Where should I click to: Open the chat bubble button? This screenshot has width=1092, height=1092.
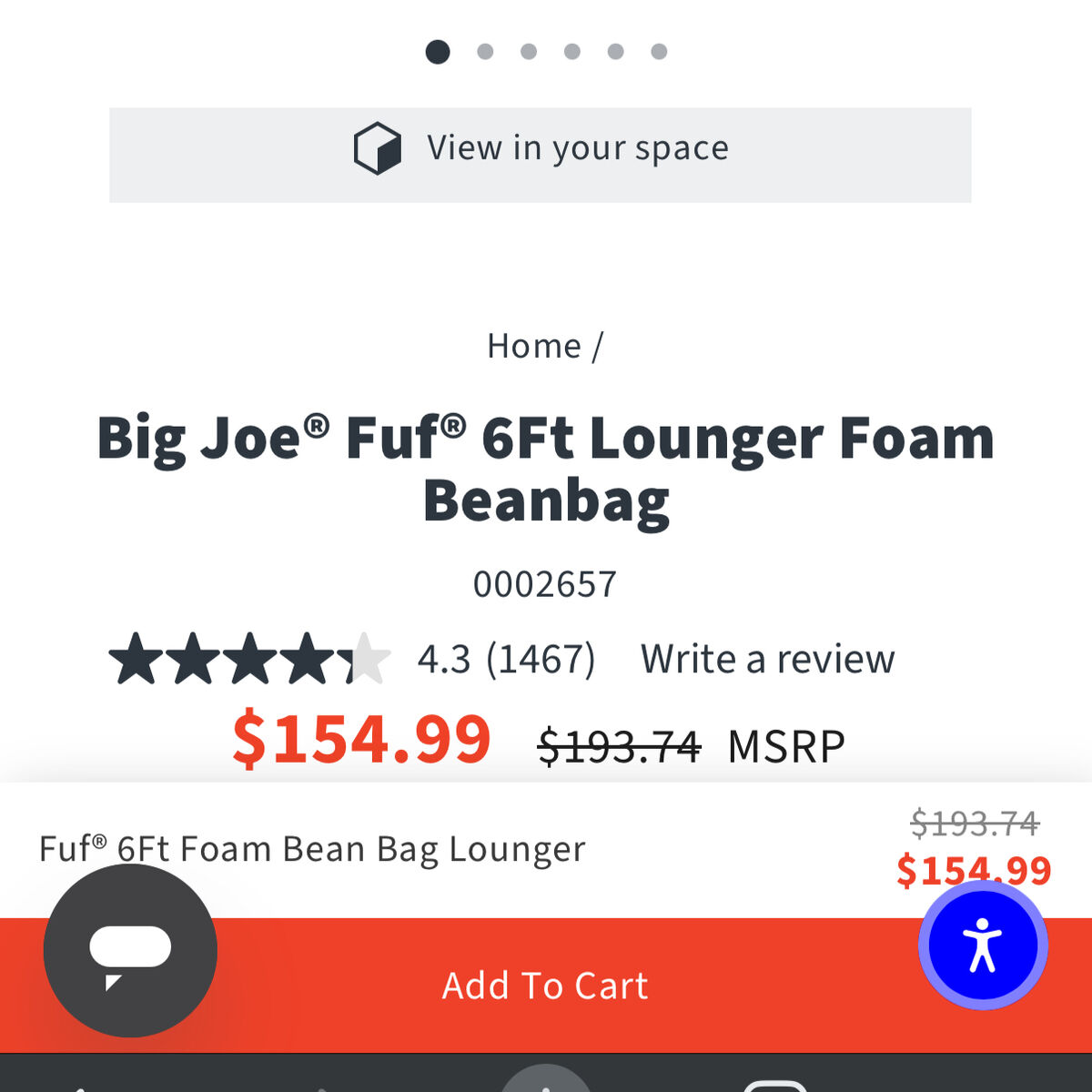click(x=130, y=950)
